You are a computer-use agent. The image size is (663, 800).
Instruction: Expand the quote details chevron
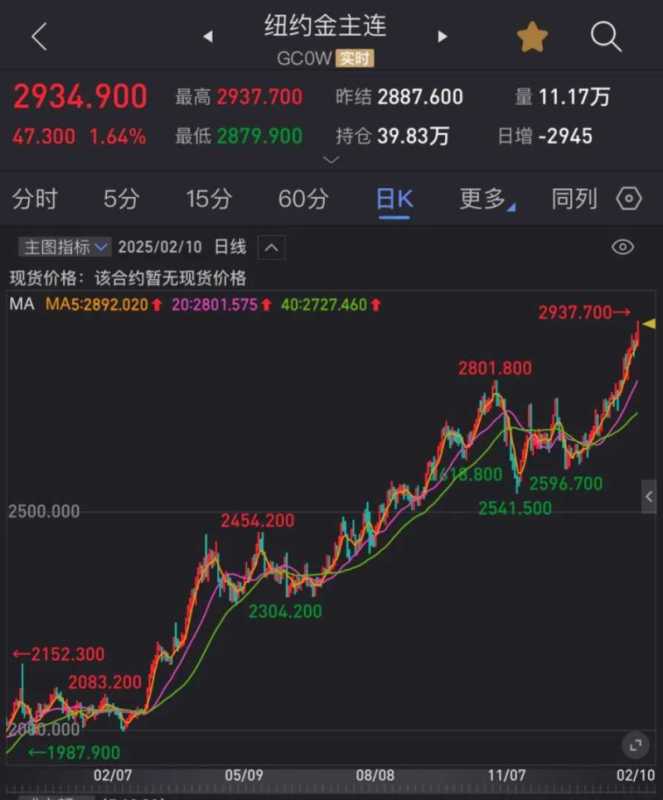[331, 160]
